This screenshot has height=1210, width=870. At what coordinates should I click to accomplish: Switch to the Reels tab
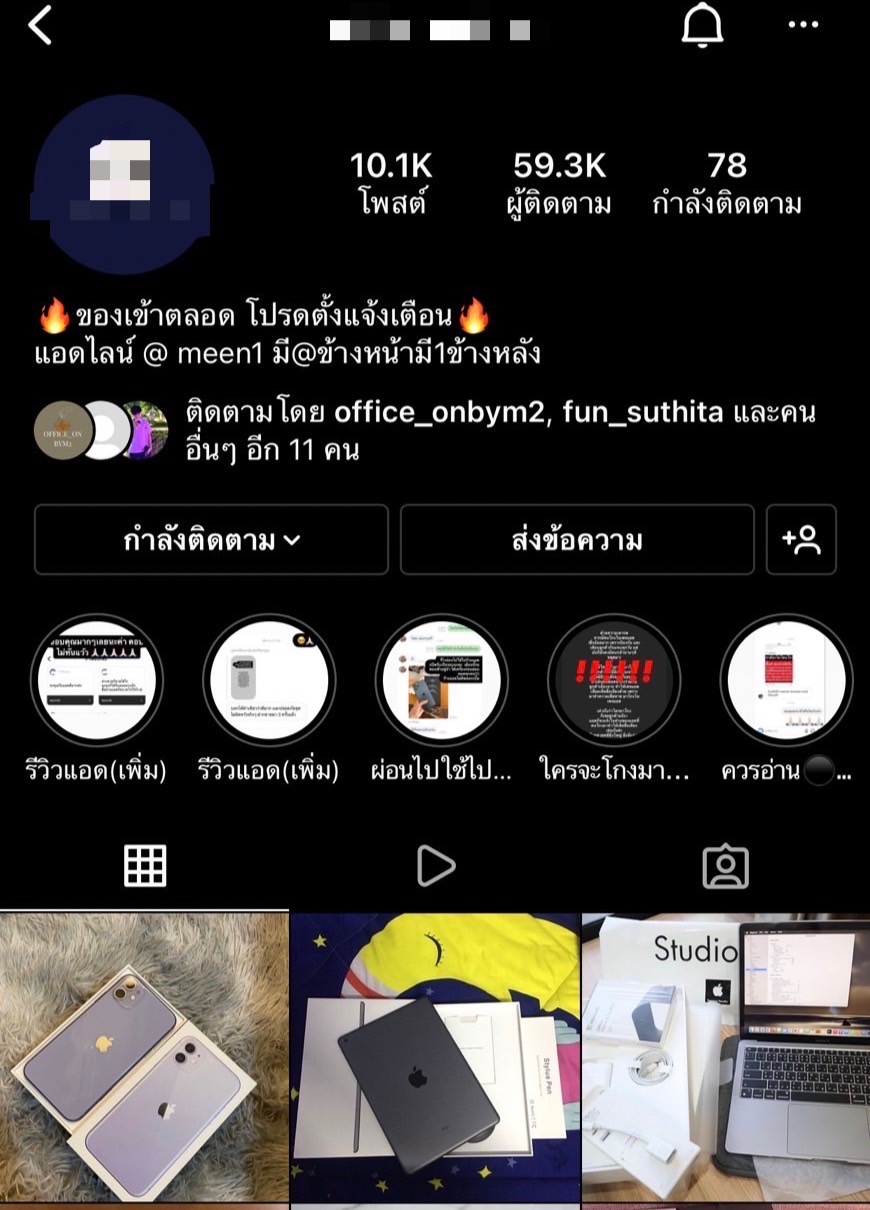(x=435, y=866)
